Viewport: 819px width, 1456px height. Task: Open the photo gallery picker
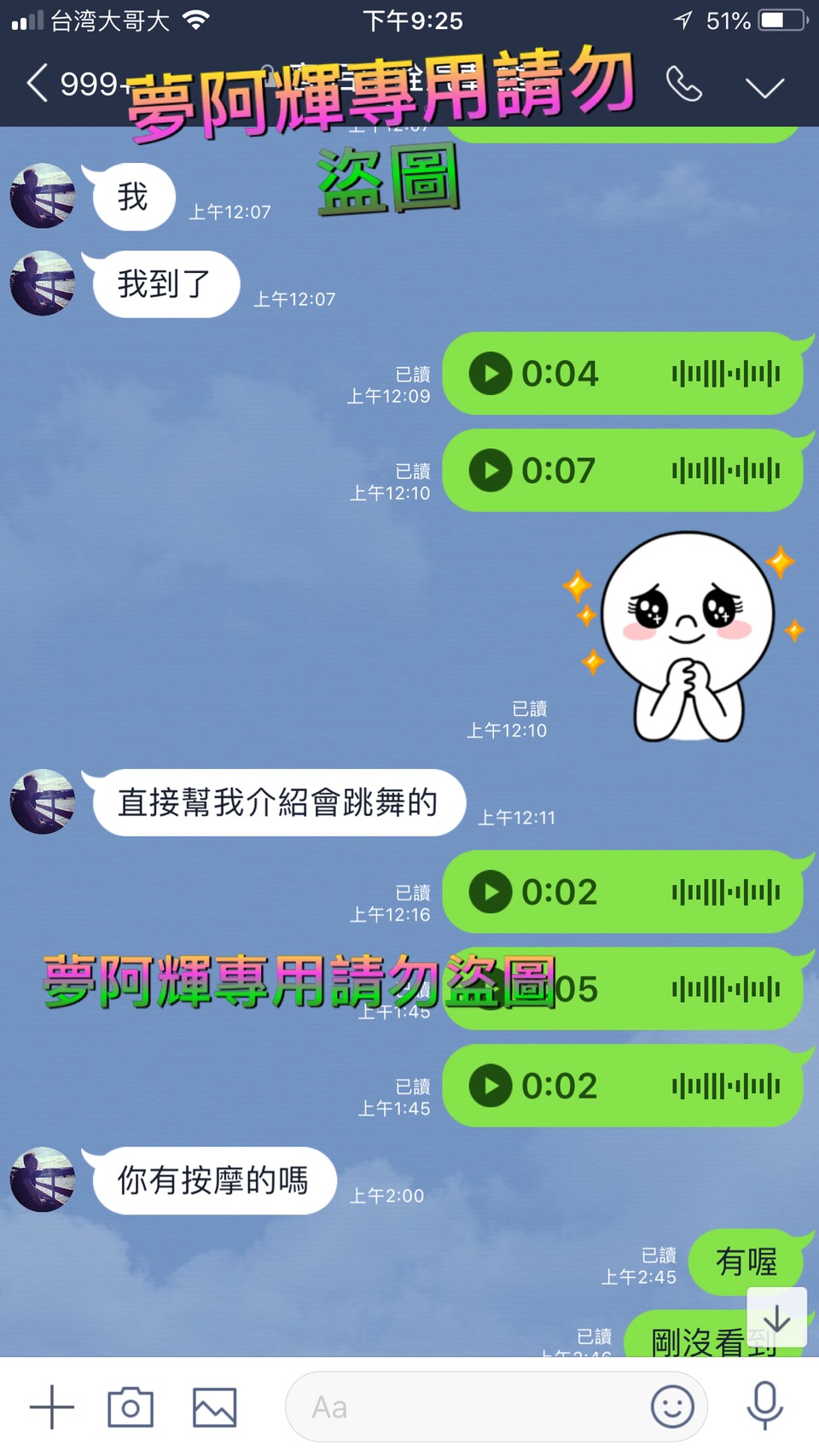tap(214, 1406)
